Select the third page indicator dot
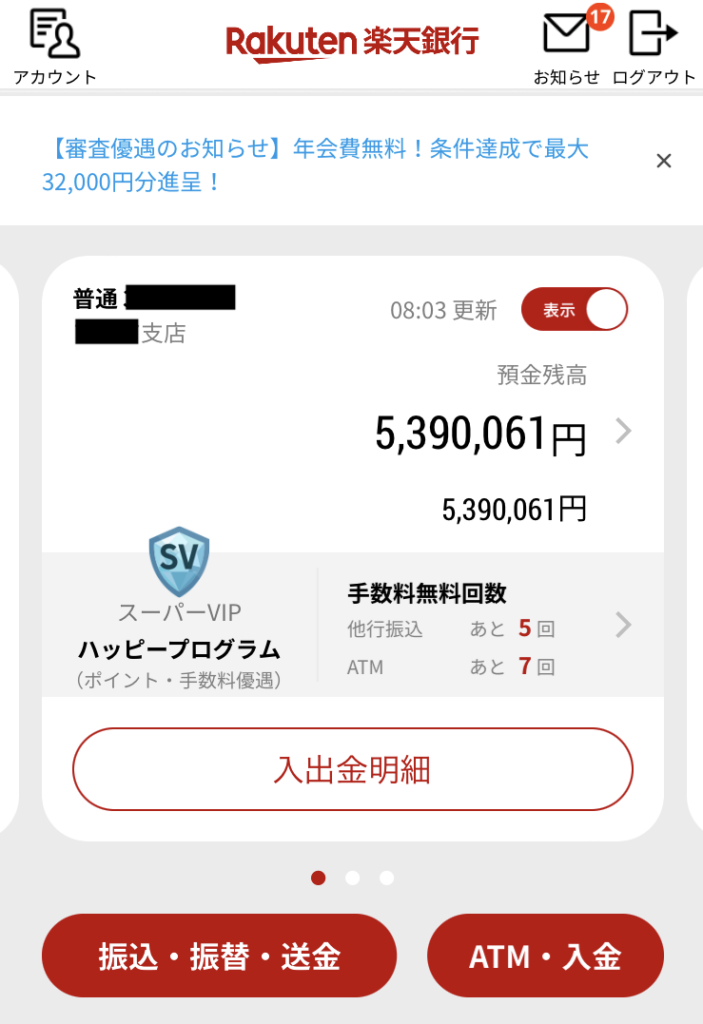Screen dimensions: 703x1024 tap(386, 878)
